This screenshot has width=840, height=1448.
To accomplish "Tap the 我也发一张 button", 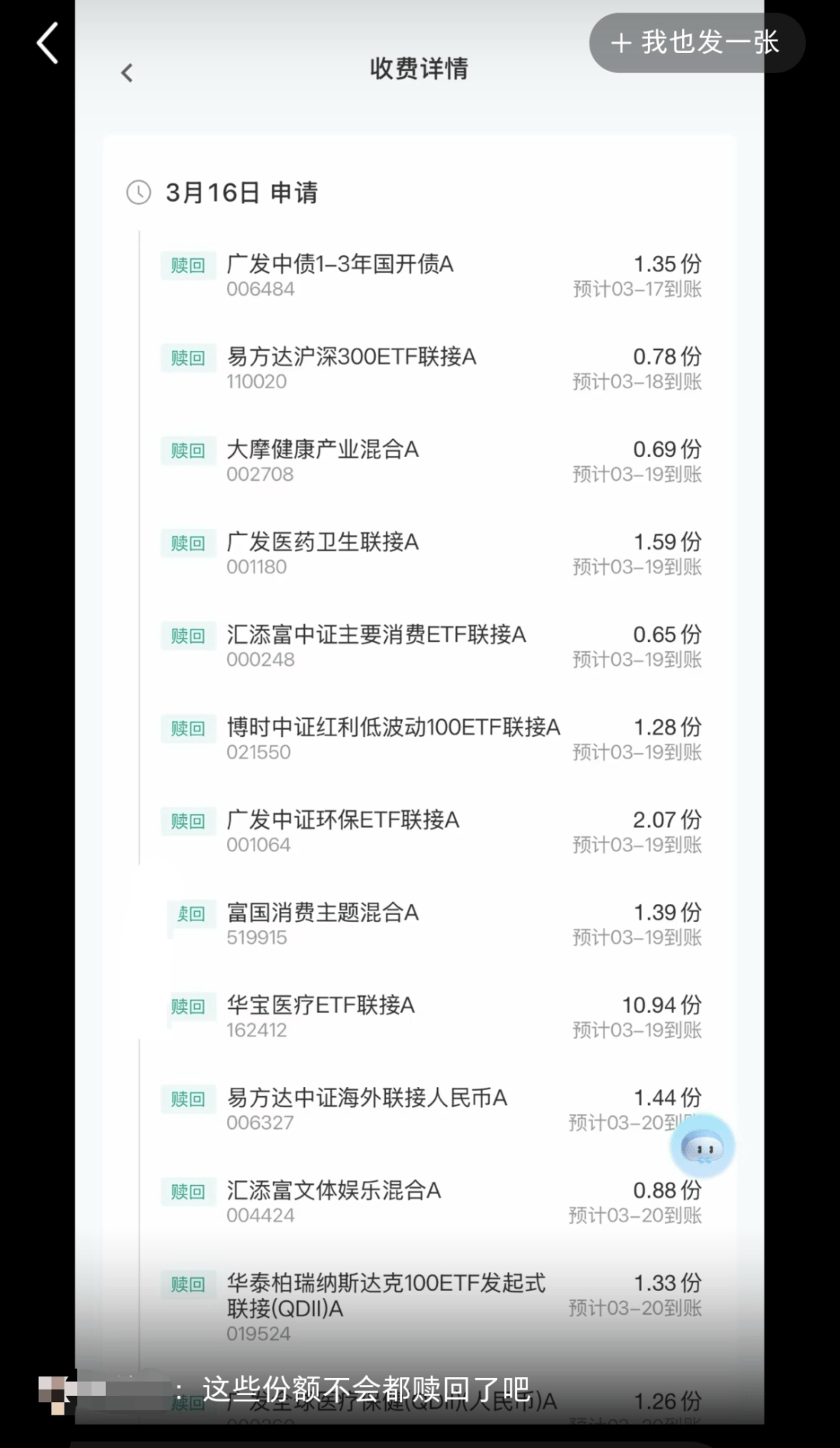I will [696, 43].
